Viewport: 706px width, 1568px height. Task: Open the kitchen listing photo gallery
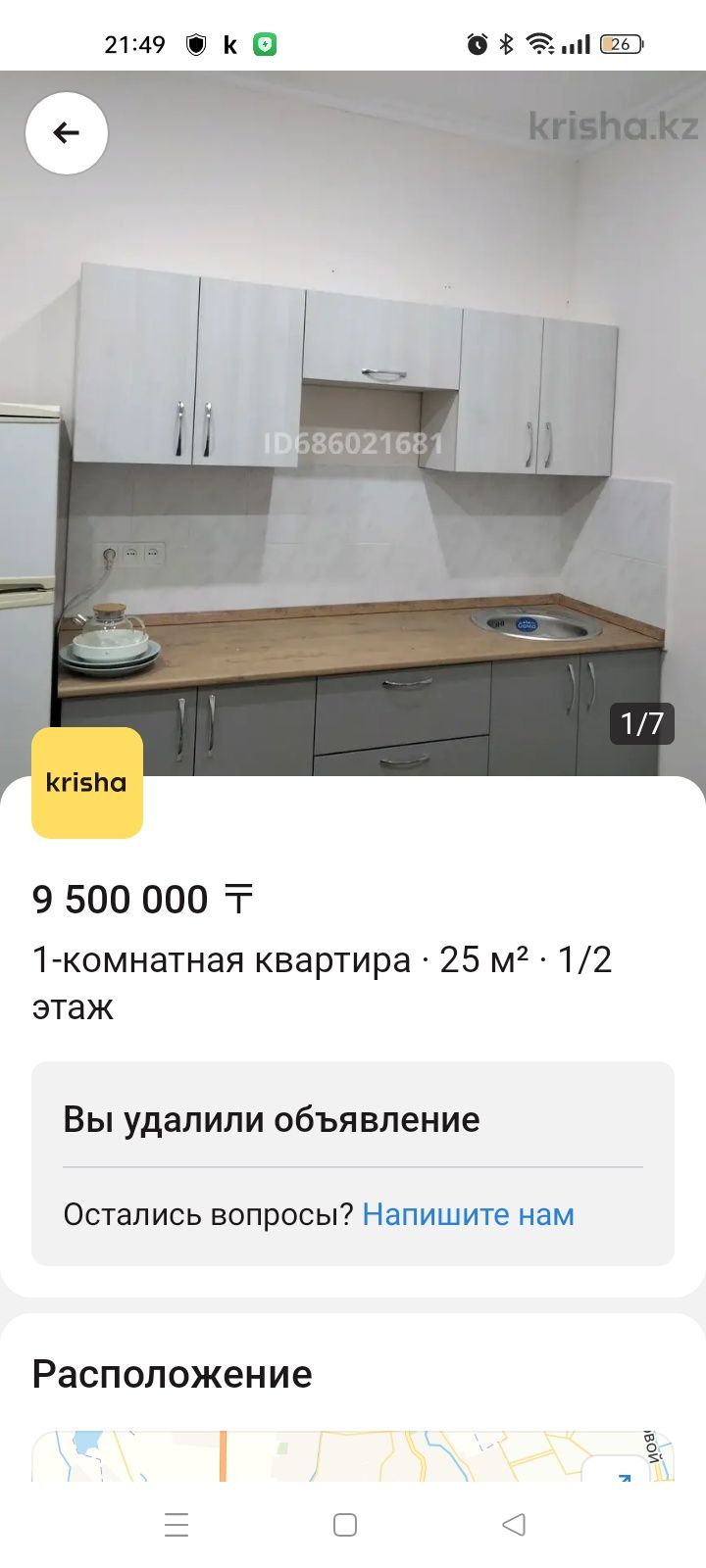[x=353, y=423]
